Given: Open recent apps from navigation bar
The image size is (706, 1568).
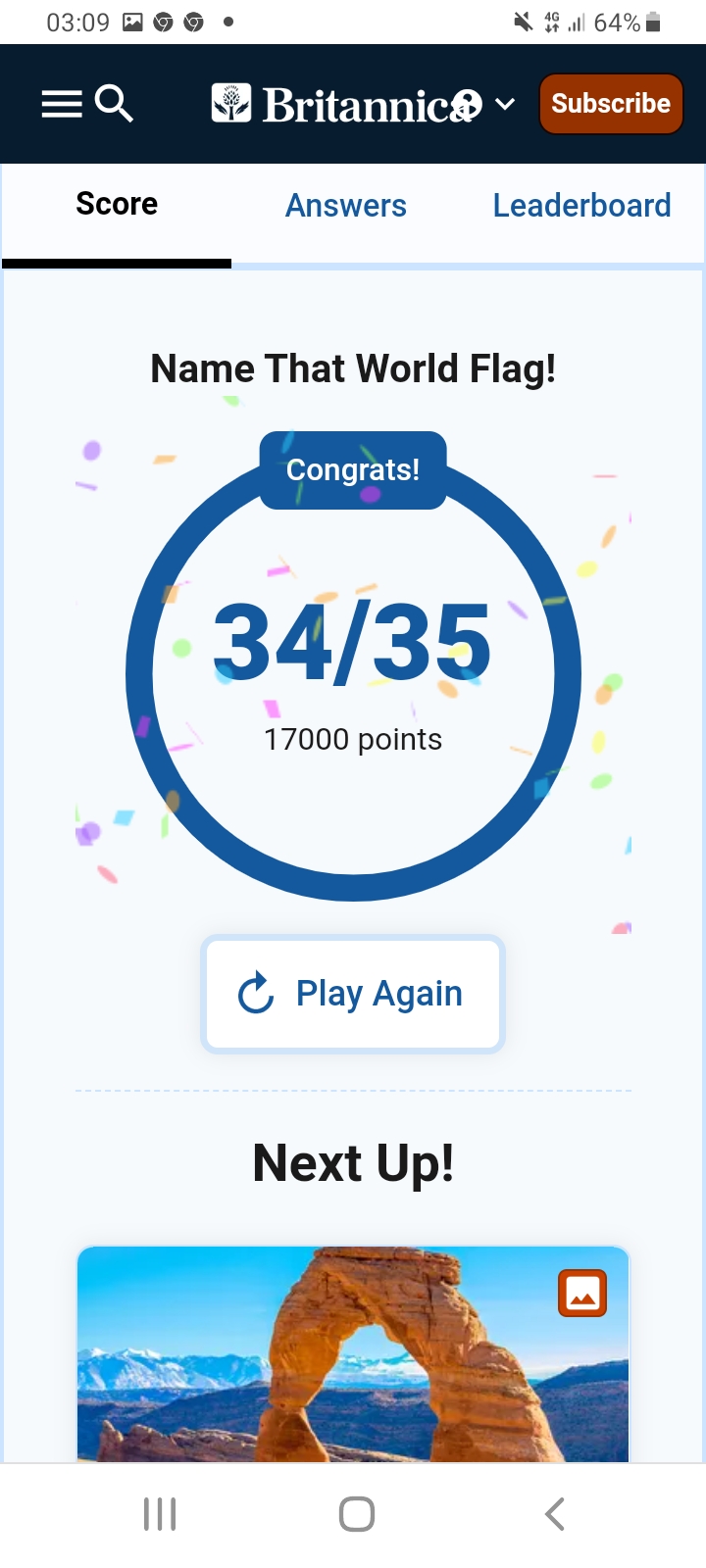Looking at the screenshot, I should pyautogui.click(x=160, y=1514).
